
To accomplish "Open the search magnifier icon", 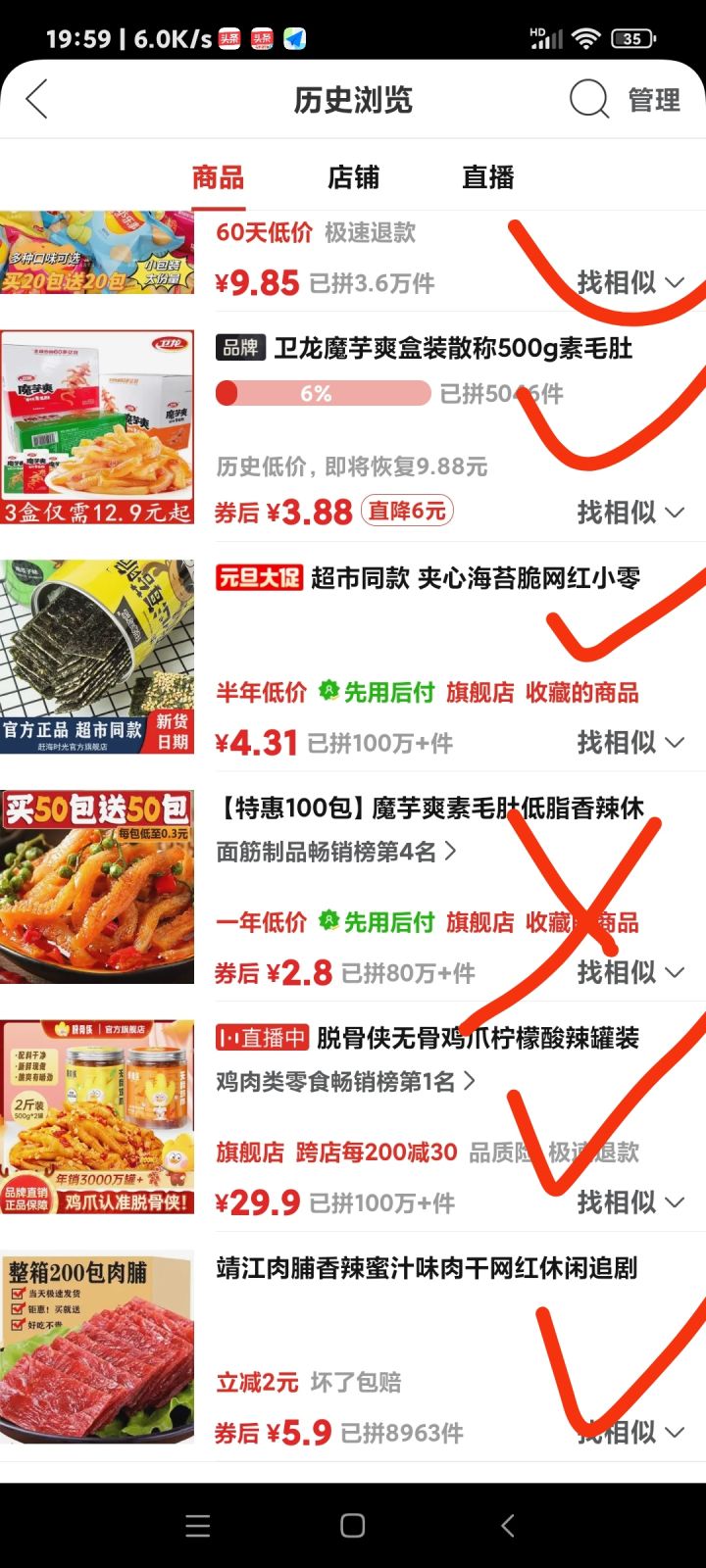I will click(588, 99).
